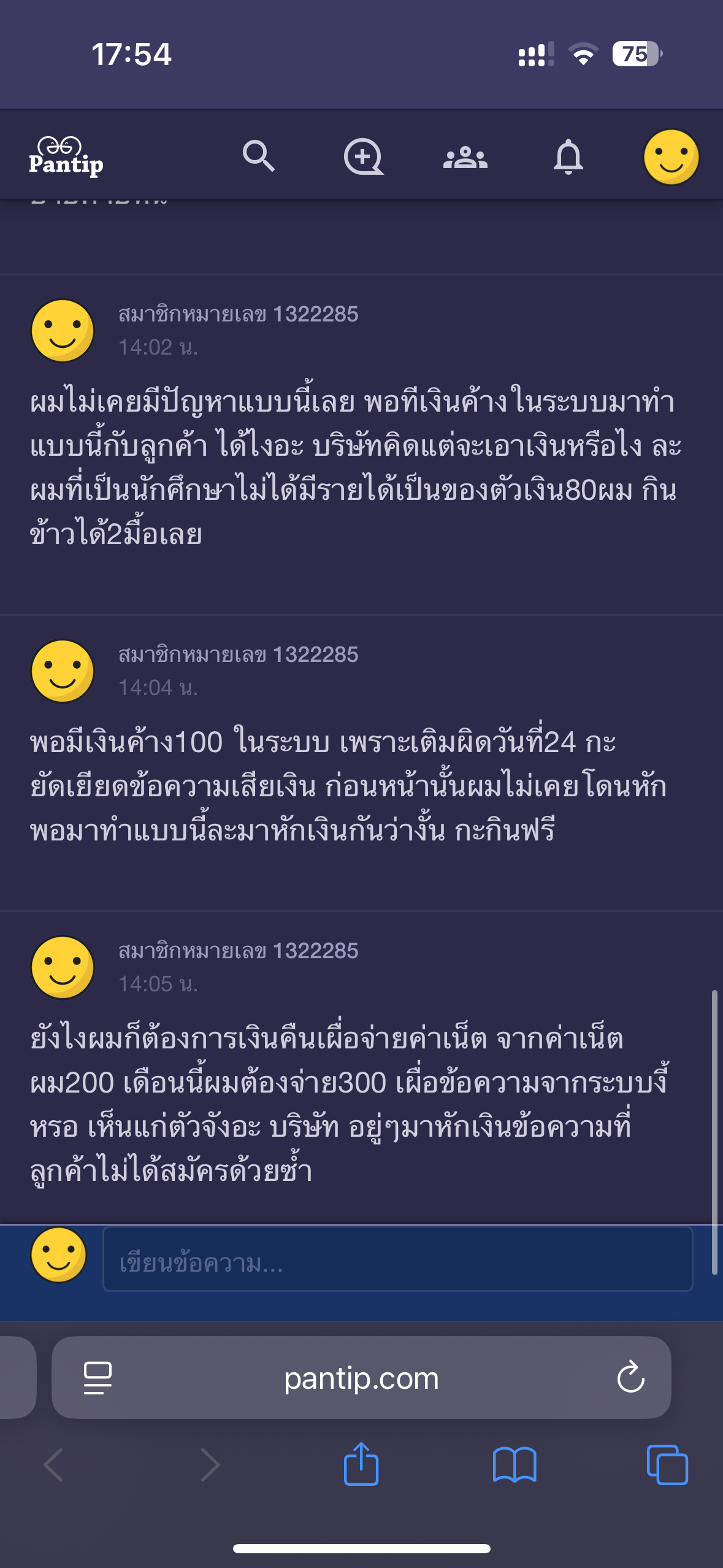723x1568 pixels.
Task: Create a new topic with plus icon
Action: 363,157
